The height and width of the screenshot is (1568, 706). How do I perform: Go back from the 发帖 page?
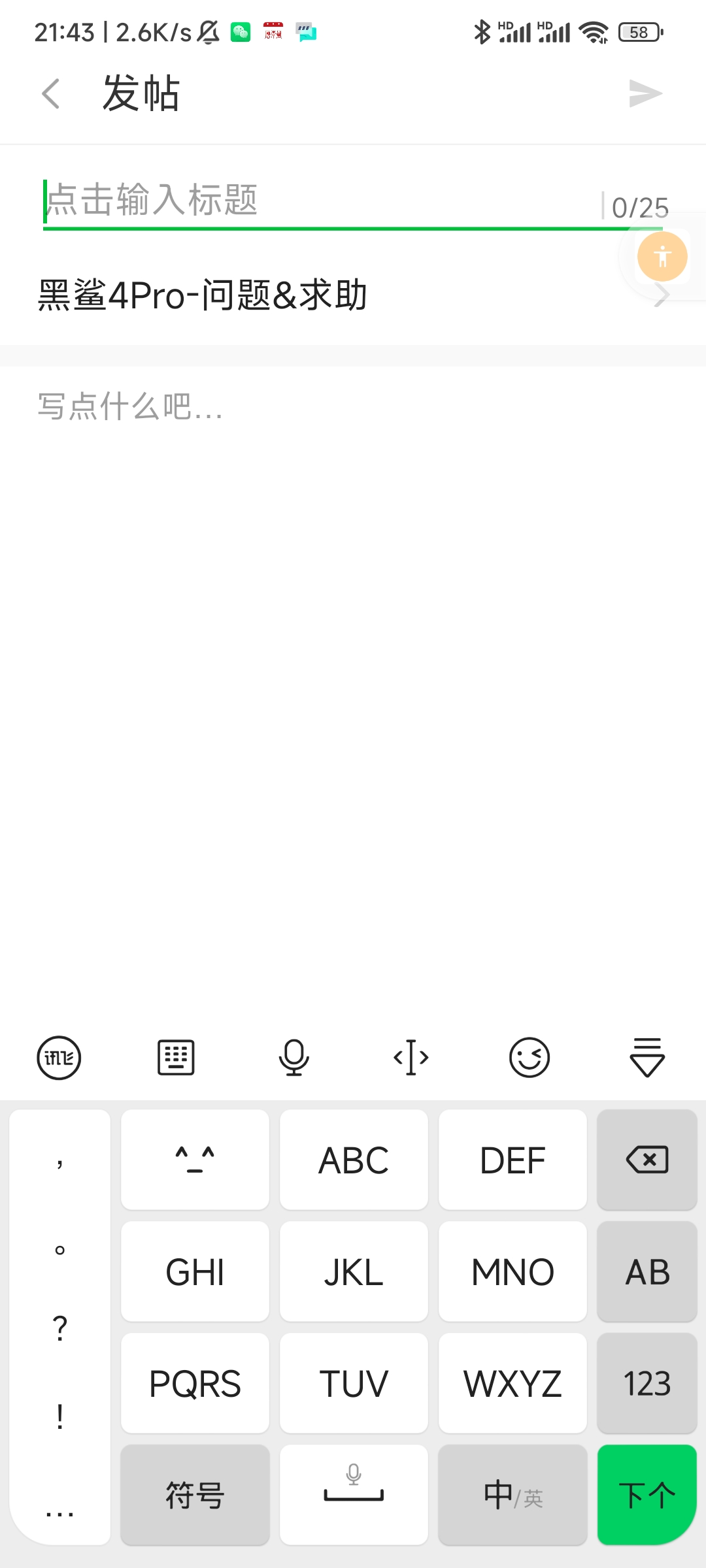coord(51,93)
